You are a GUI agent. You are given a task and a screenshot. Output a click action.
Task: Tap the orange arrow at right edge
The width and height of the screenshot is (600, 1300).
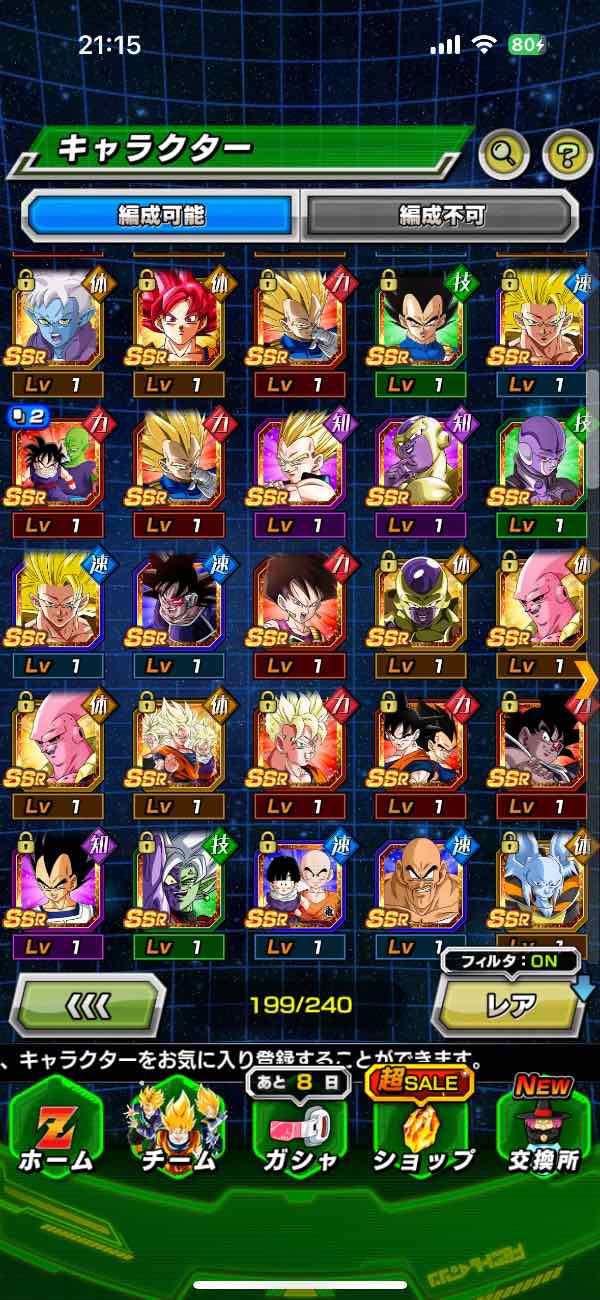tap(587, 678)
